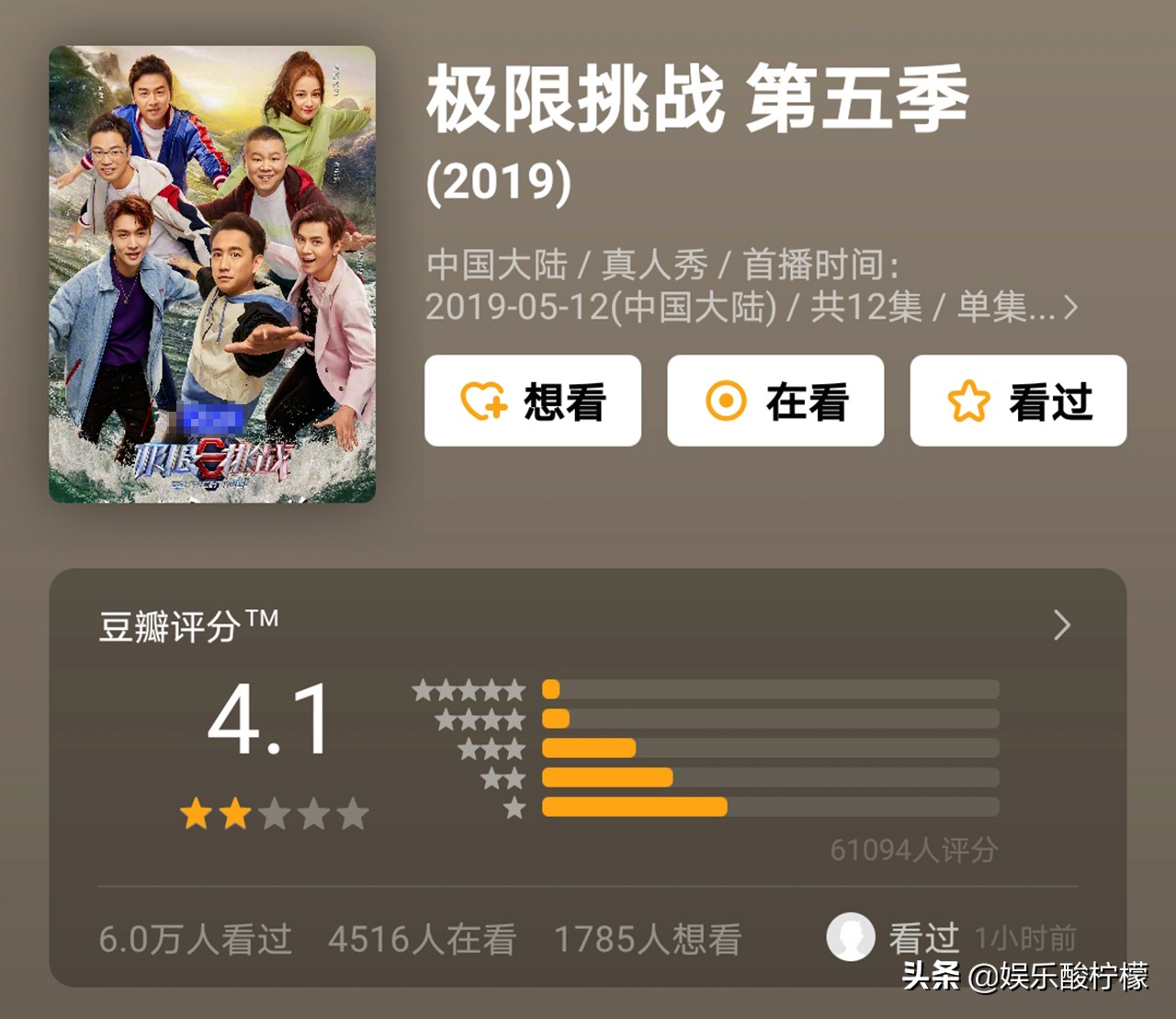Mark the show as 看过
Viewport: 1176px width, 1019px height.
tap(1018, 402)
